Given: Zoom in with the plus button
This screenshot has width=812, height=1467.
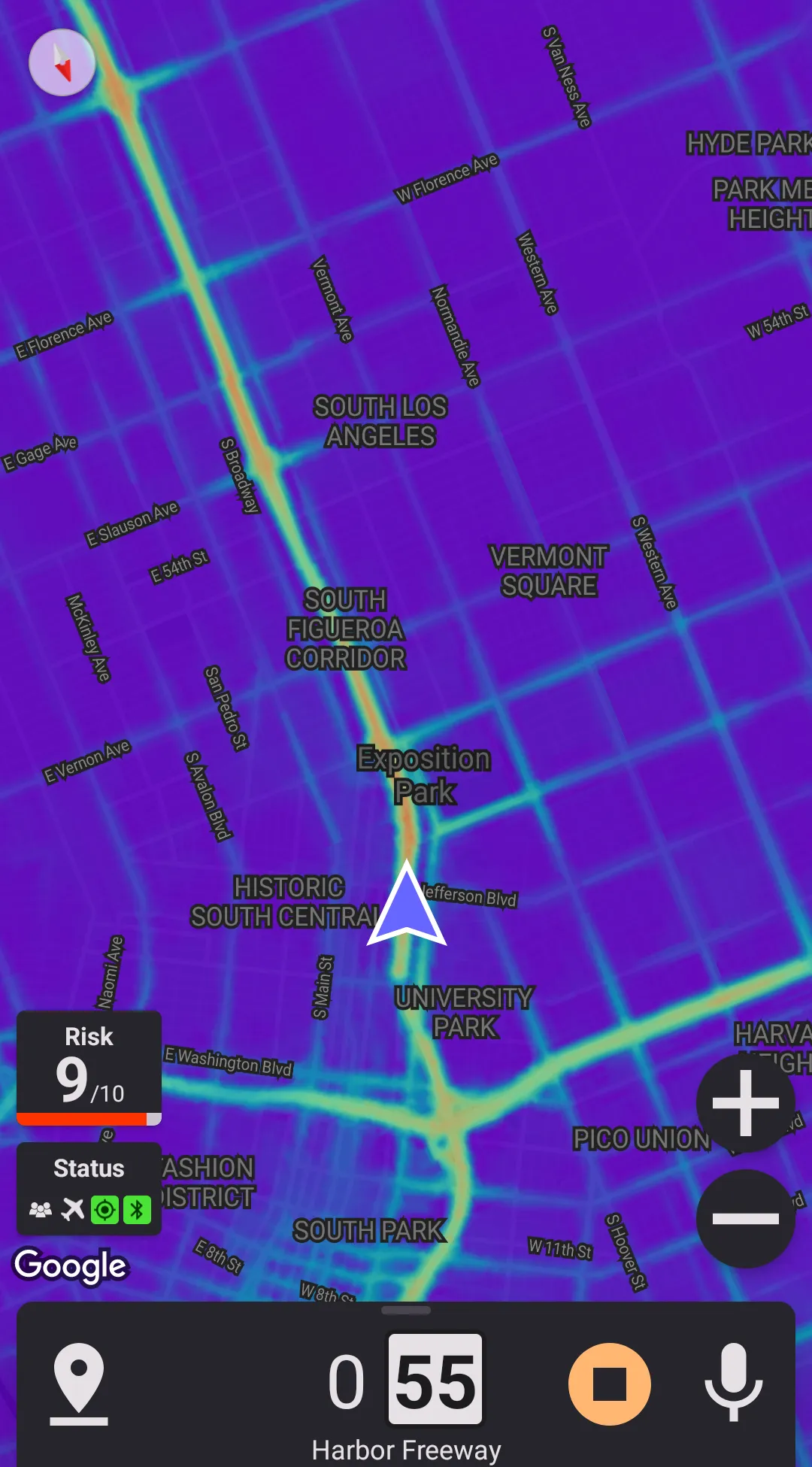Looking at the screenshot, I should (745, 1103).
